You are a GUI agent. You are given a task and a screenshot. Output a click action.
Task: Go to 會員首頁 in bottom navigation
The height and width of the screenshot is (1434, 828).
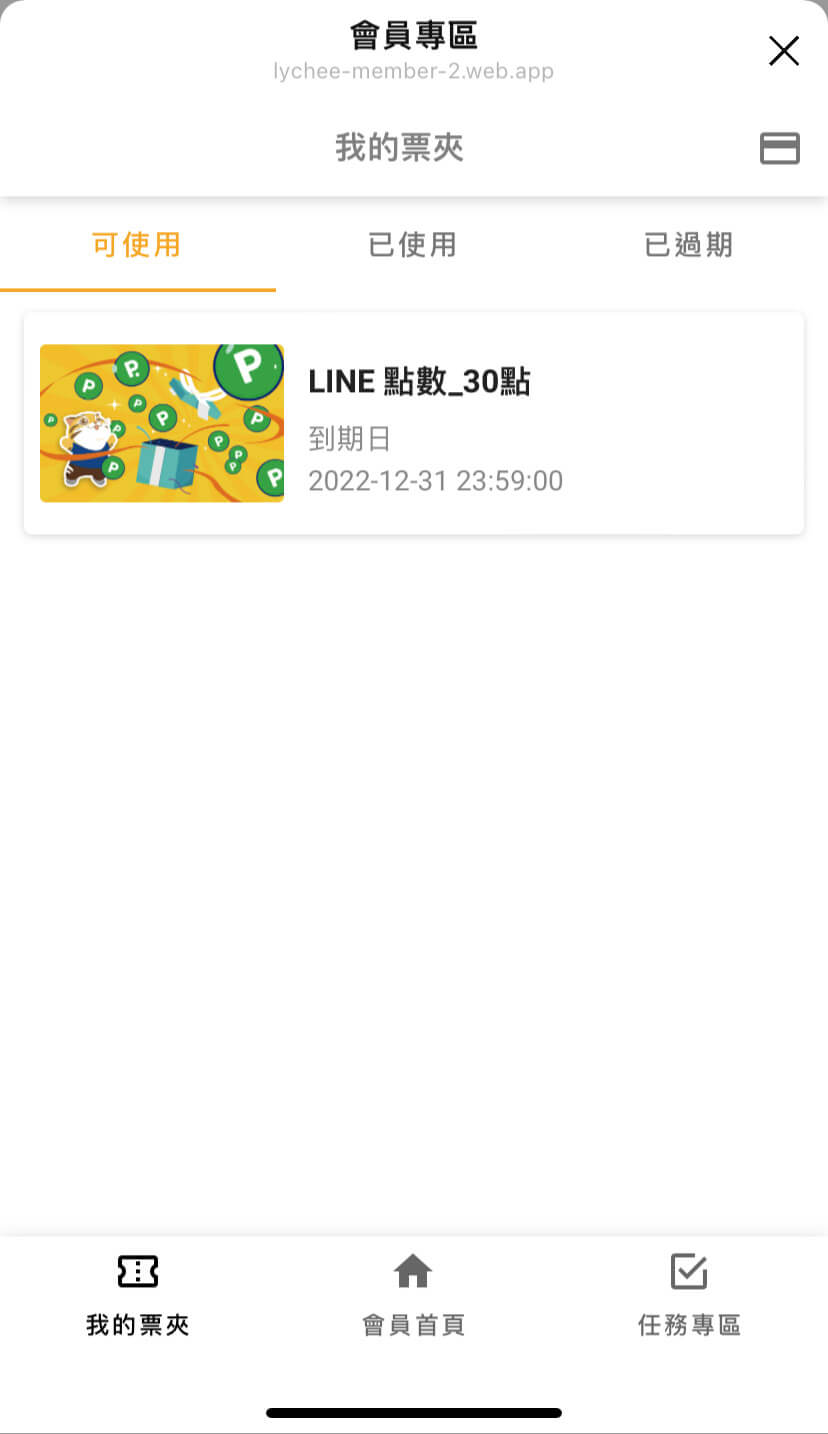(x=413, y=1295)
